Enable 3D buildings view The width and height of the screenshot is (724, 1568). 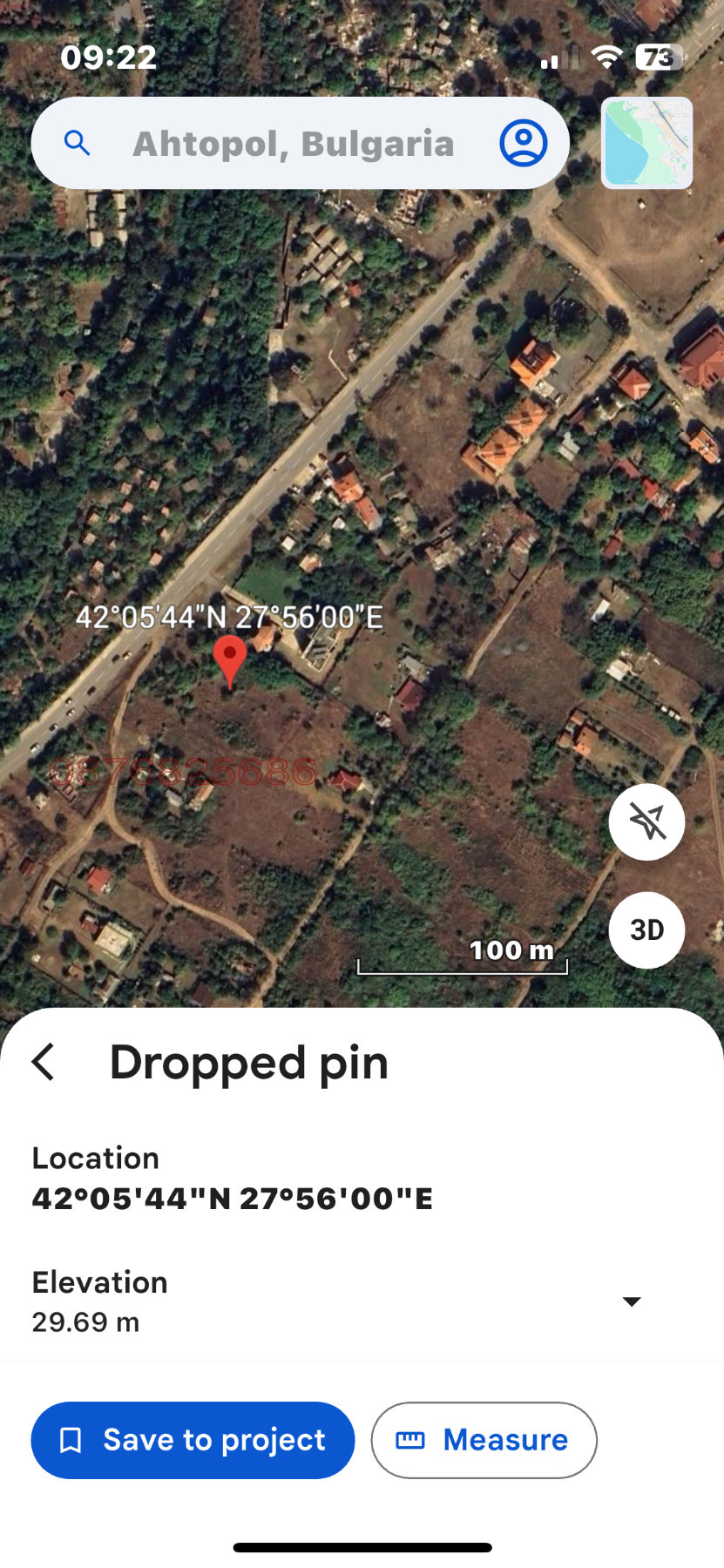click(x=646, y=929)
